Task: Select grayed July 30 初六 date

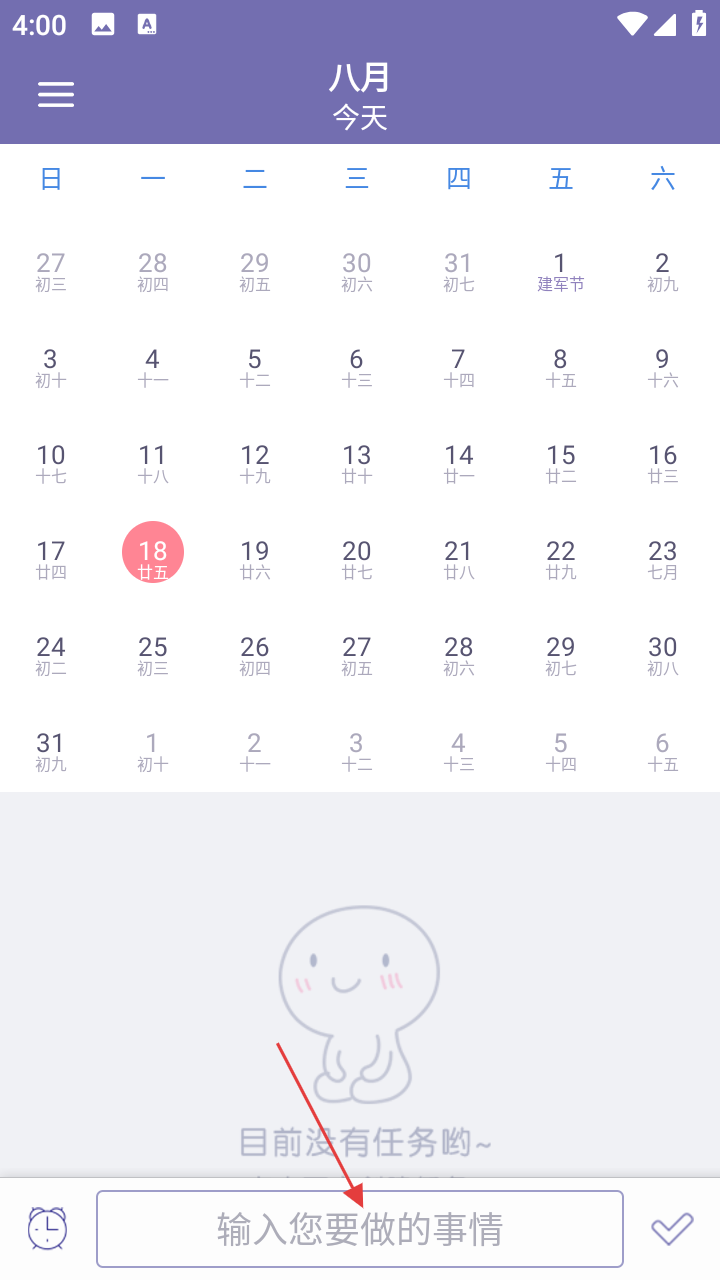Action: point(357,272)
